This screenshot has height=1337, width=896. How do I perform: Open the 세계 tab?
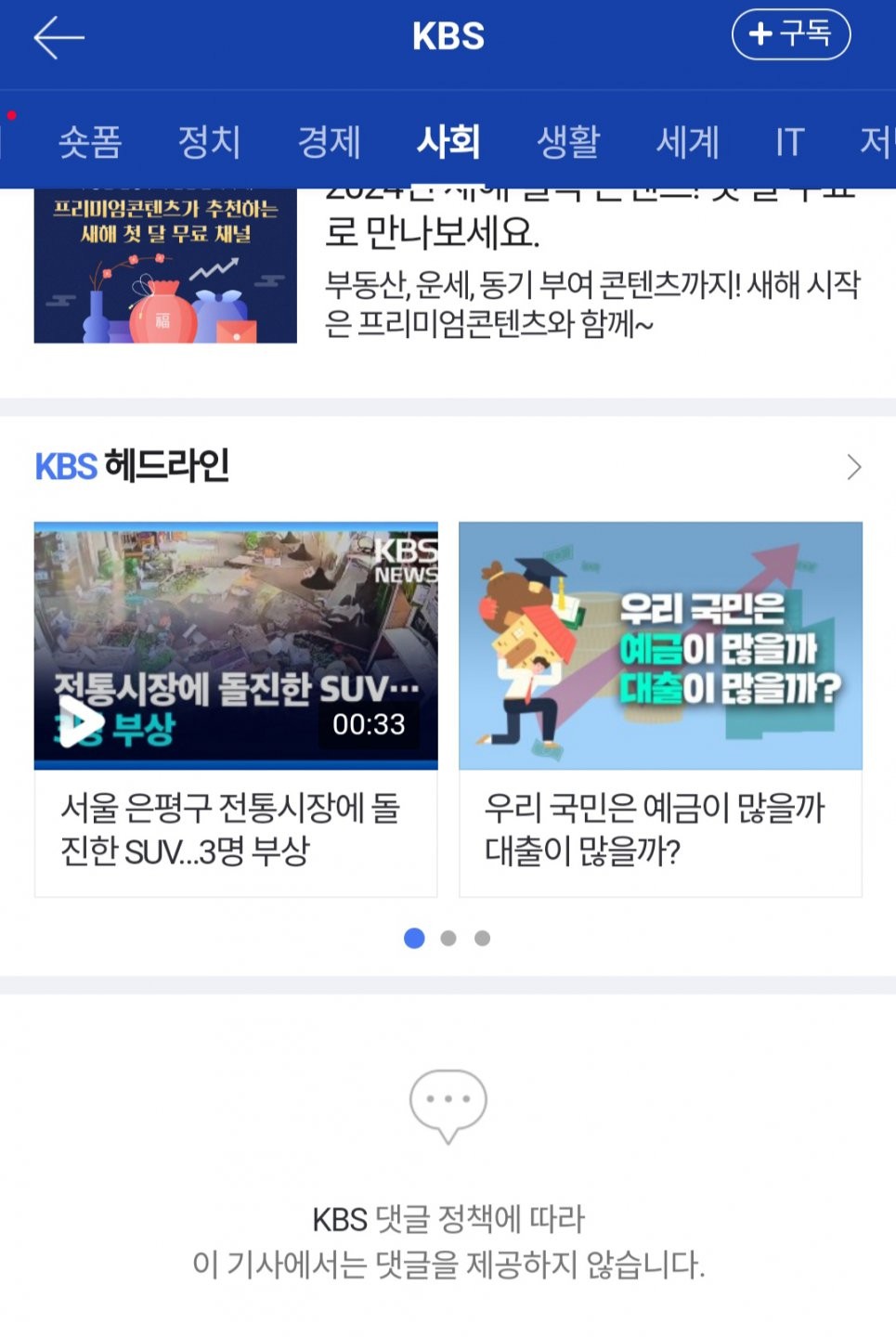tap(688, 142)
